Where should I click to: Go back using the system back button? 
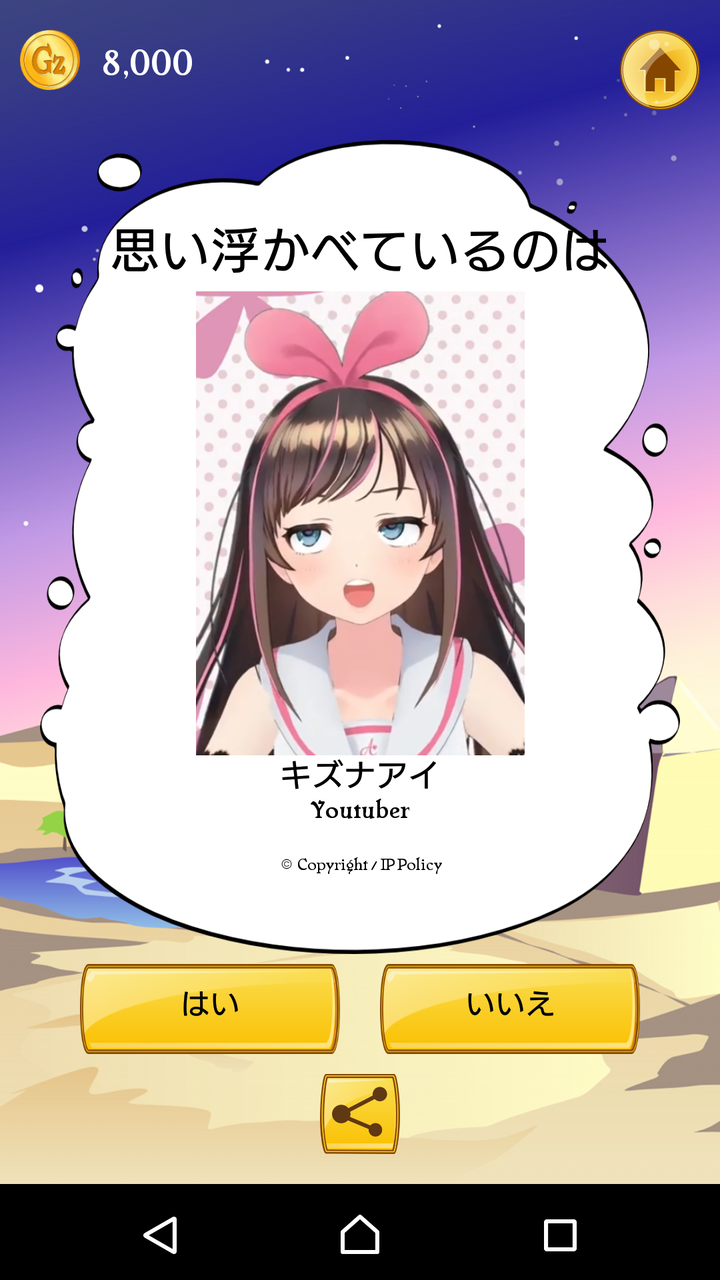coord(161,1234)
